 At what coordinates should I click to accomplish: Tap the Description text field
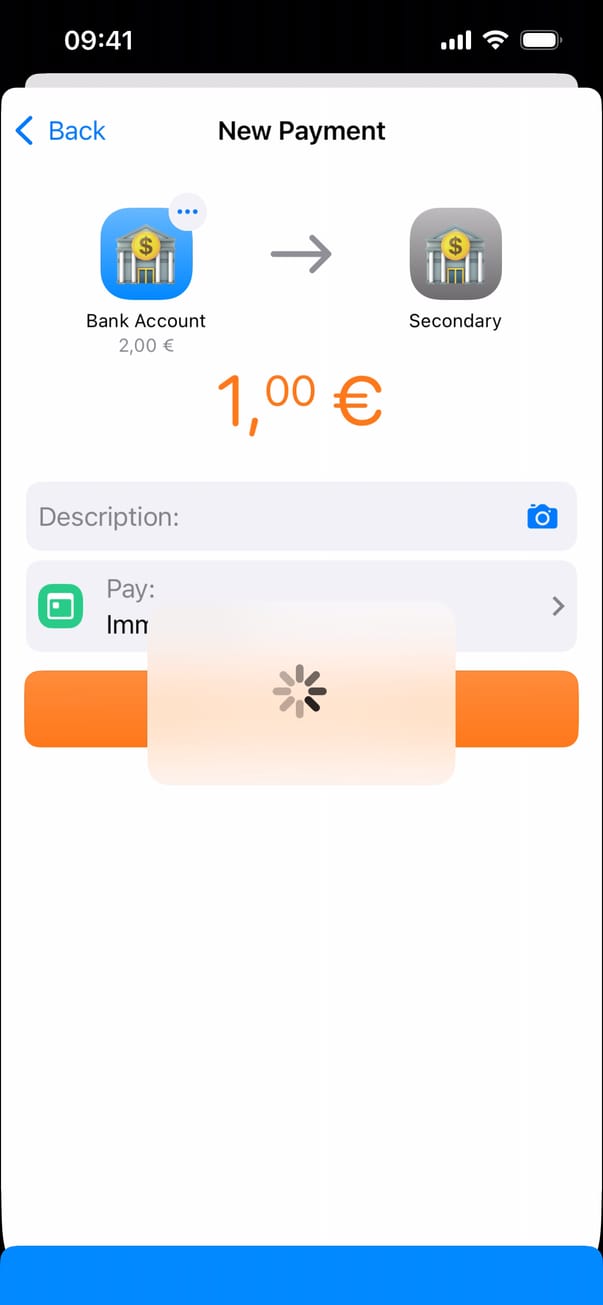270,517
